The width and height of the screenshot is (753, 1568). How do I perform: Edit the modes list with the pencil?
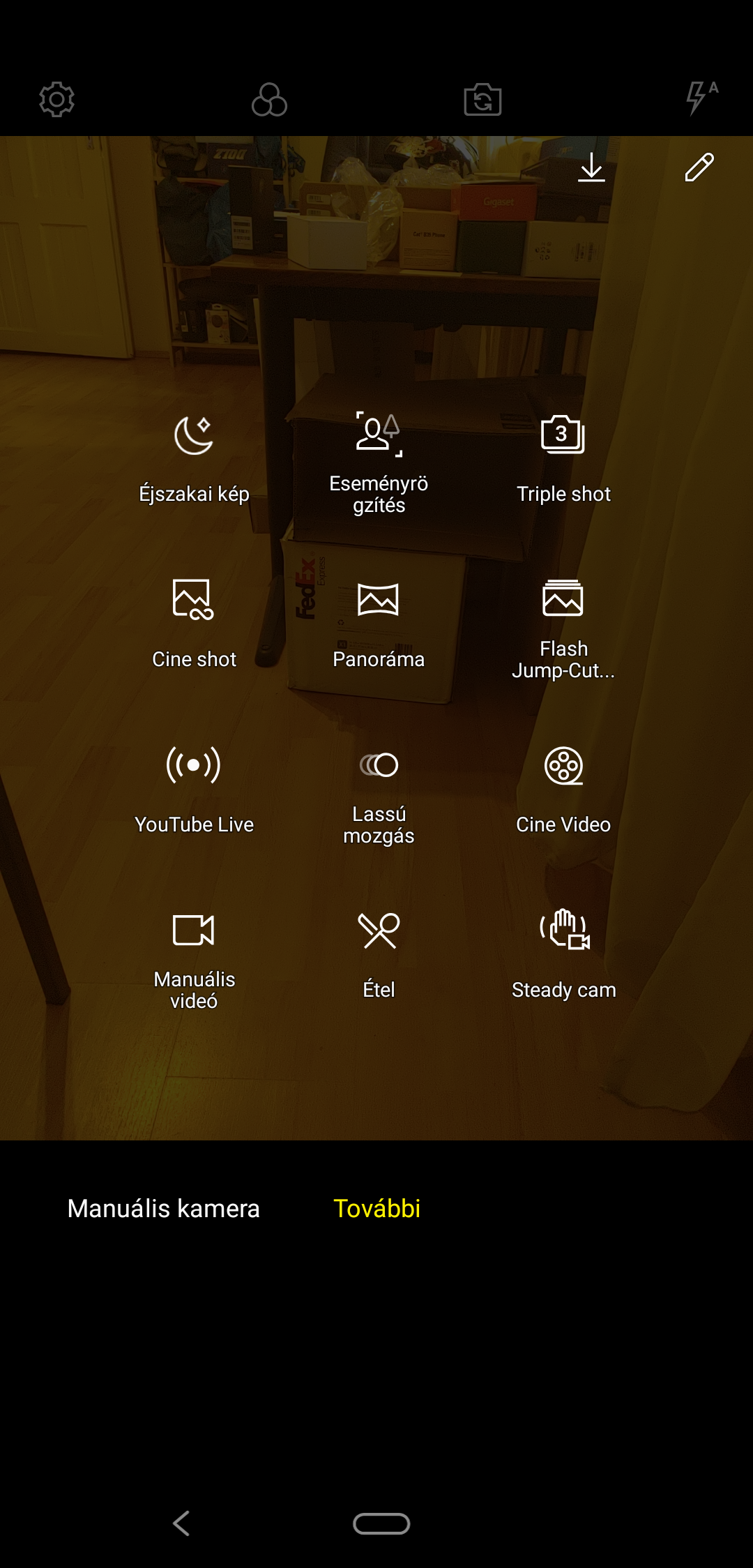coord(699,167)
